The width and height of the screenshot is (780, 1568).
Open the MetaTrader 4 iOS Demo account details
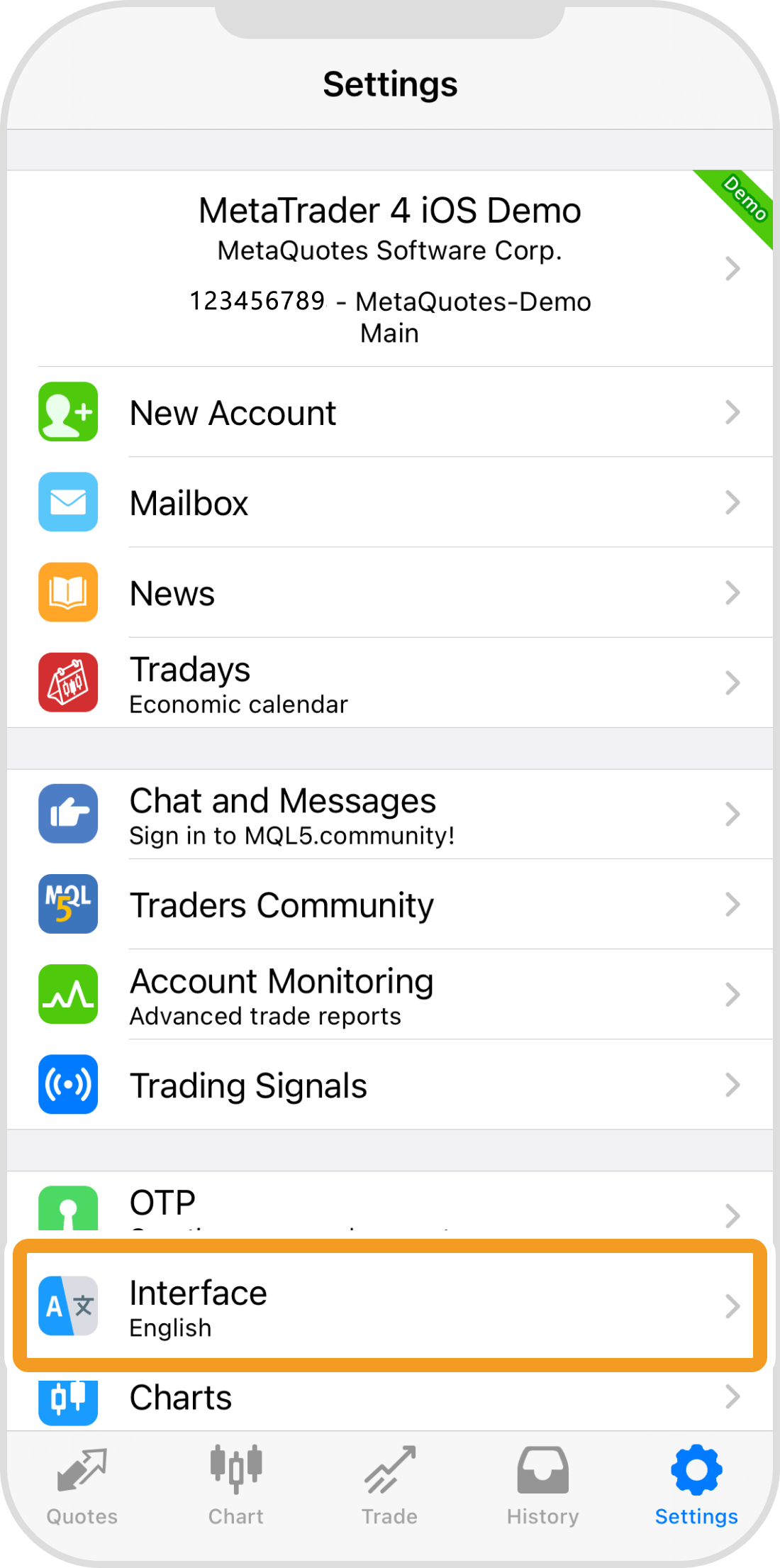pyautogui.click(x=390, y=268)
